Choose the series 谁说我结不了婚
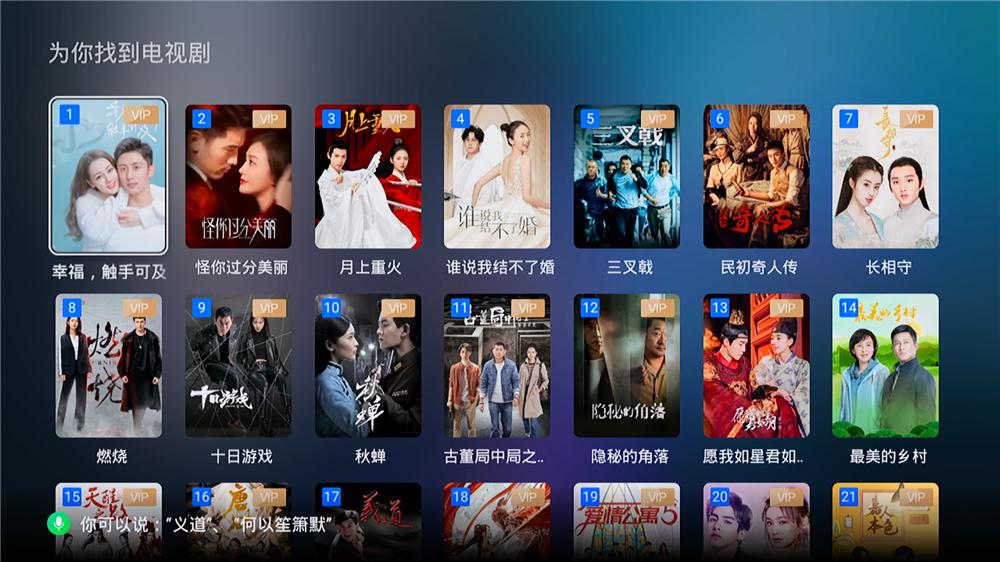The width and height of the screenshot is (1000, 562). coord(497,176)
